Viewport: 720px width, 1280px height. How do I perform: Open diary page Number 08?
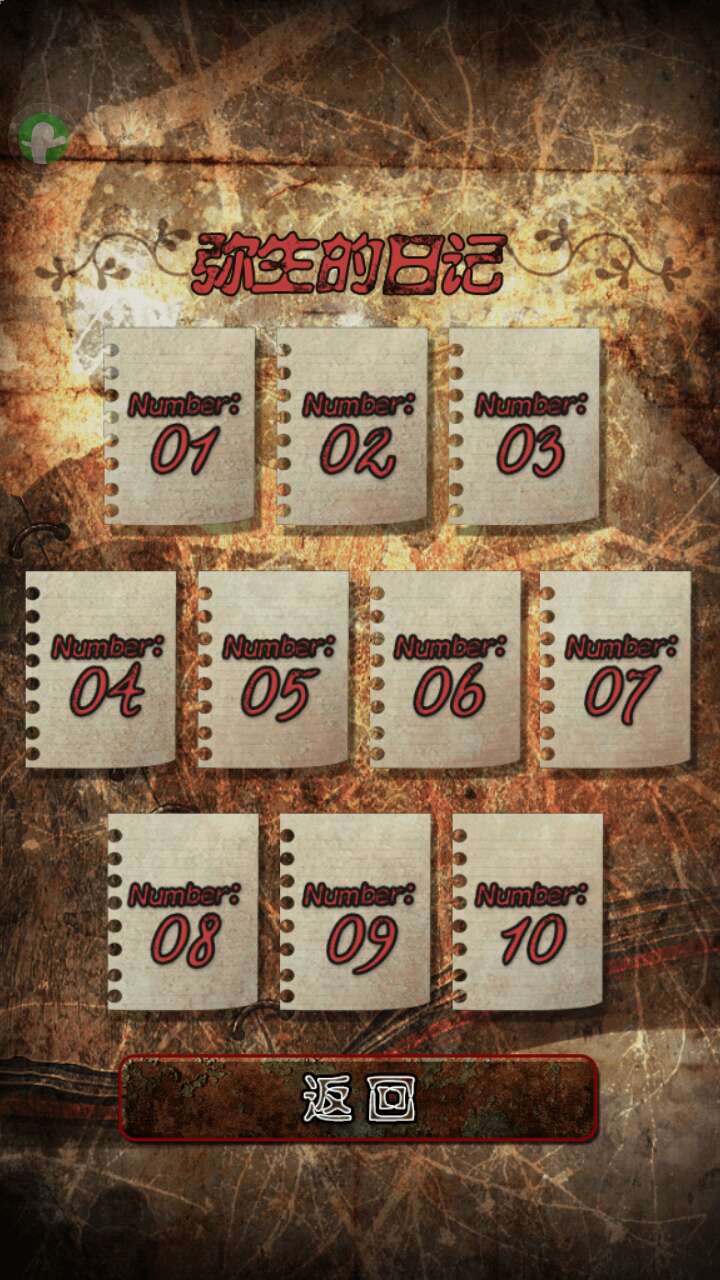pos(183,912)
